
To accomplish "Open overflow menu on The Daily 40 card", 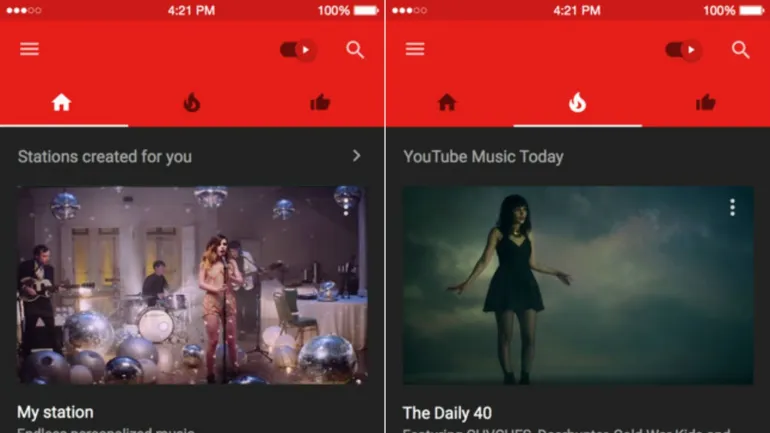I will 732,207.
